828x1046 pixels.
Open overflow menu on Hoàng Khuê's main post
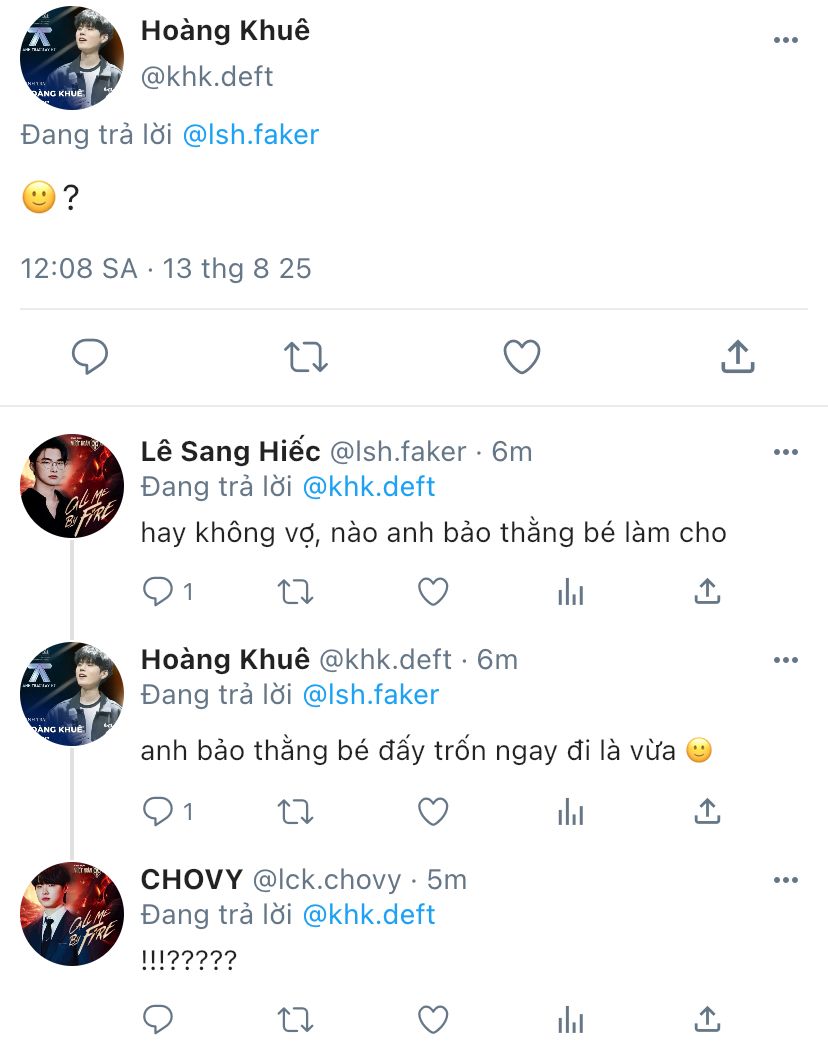click(785, 40)
